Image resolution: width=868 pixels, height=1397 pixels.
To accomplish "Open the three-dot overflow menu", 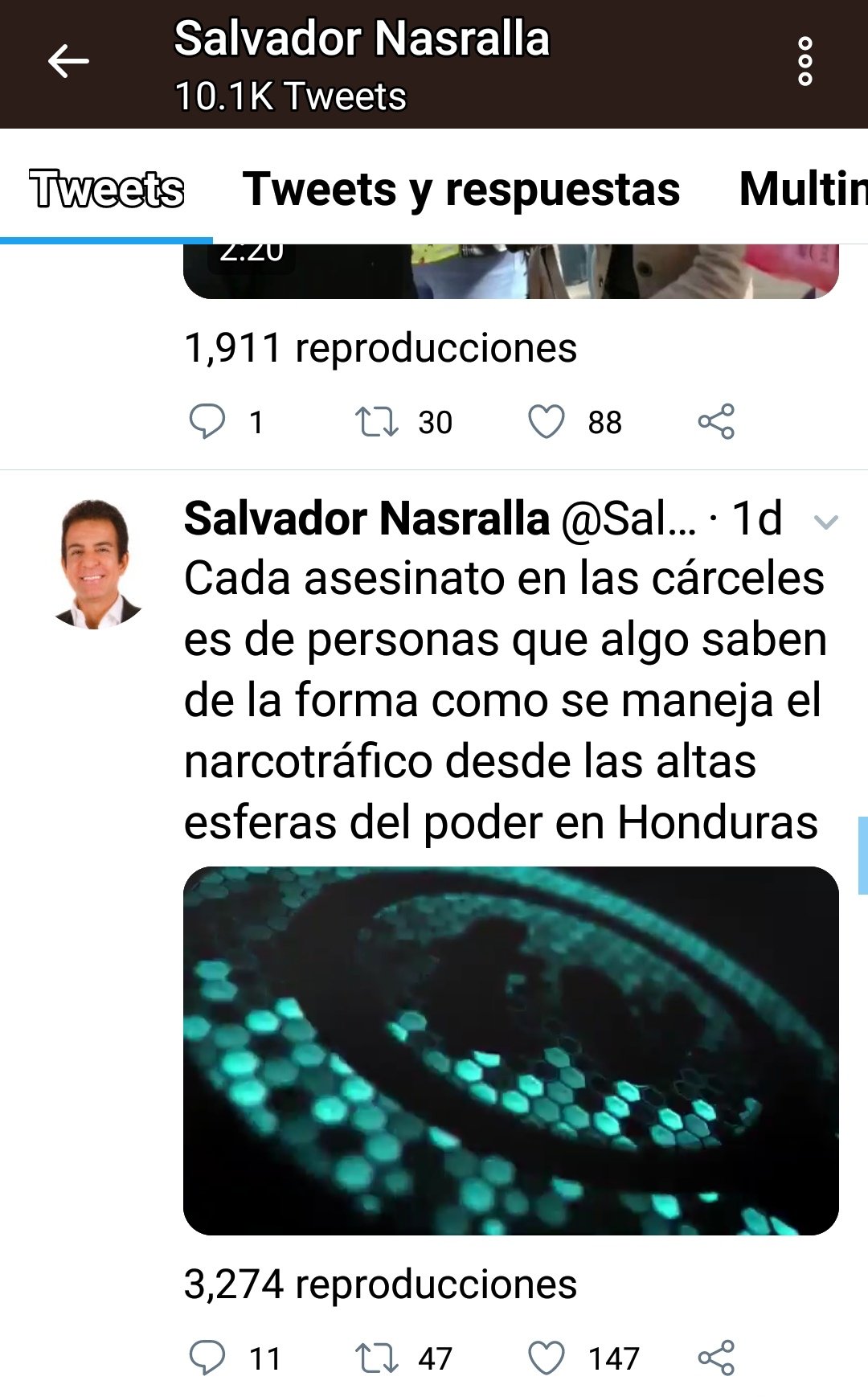I will pos(805,62).
